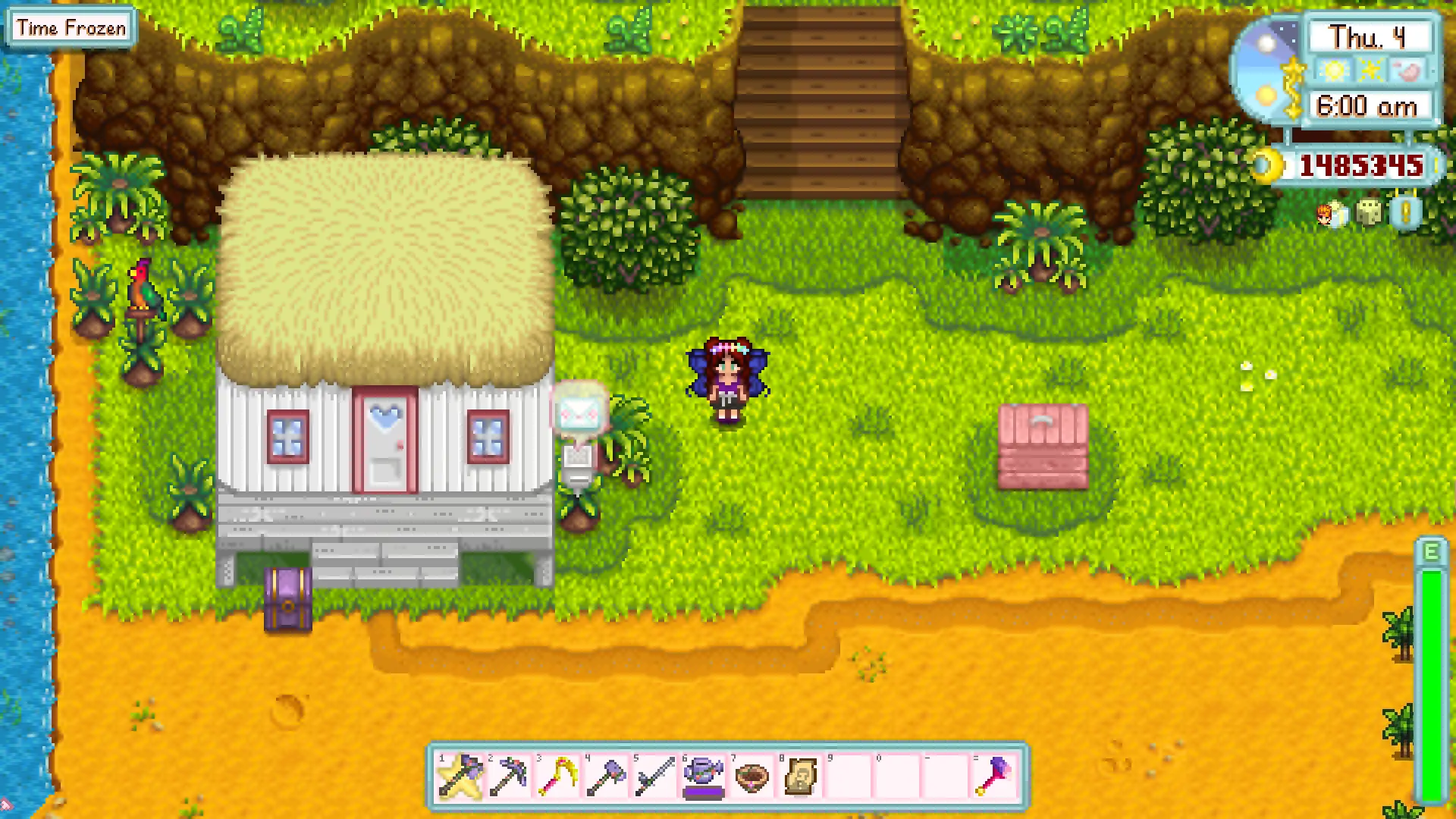Screen dimensions: 1456x819
Task: Select the watering can in slot 6
Action: [x=703, y=776]
